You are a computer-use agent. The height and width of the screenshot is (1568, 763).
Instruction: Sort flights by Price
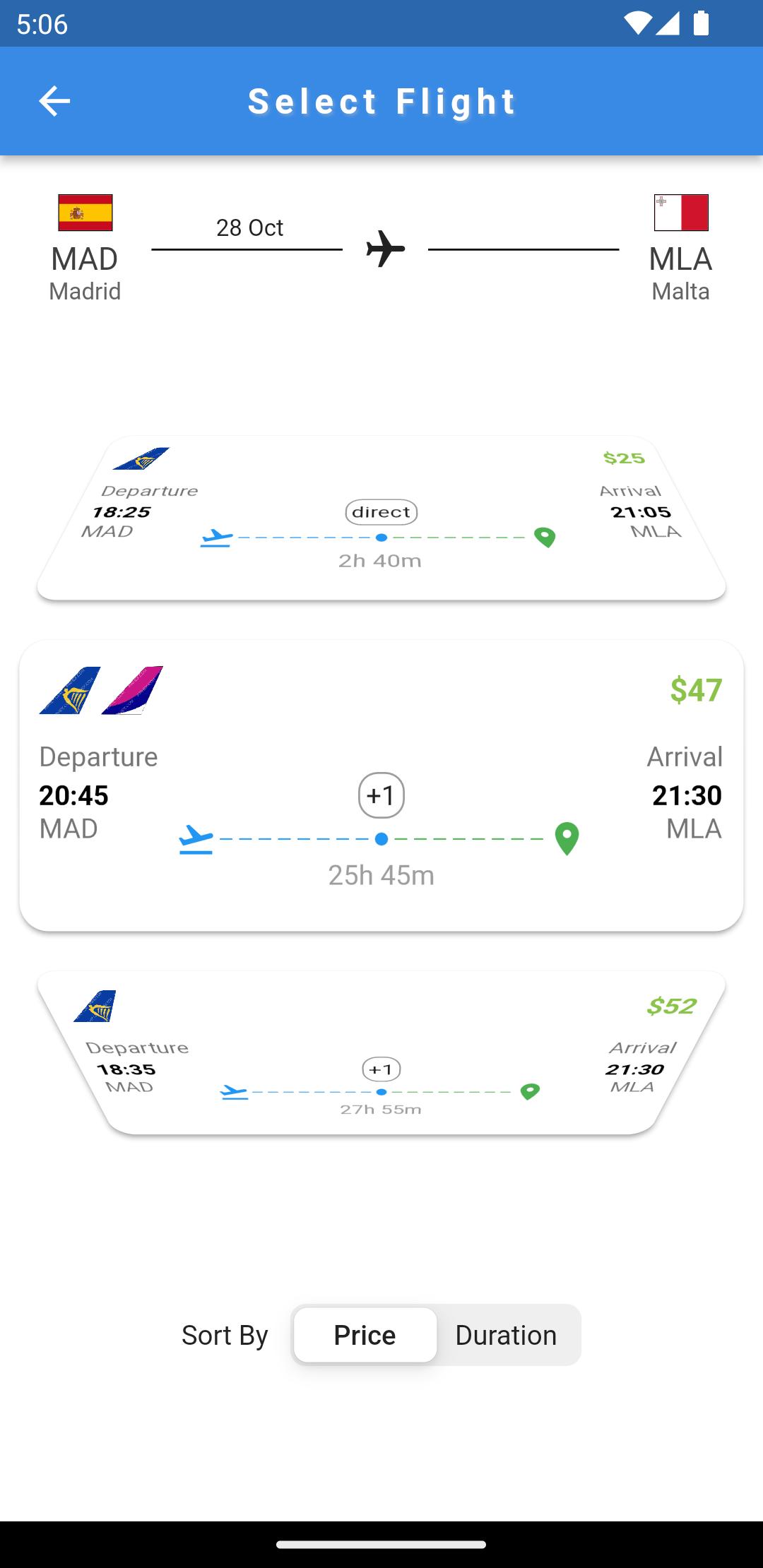click(365, 1335)
